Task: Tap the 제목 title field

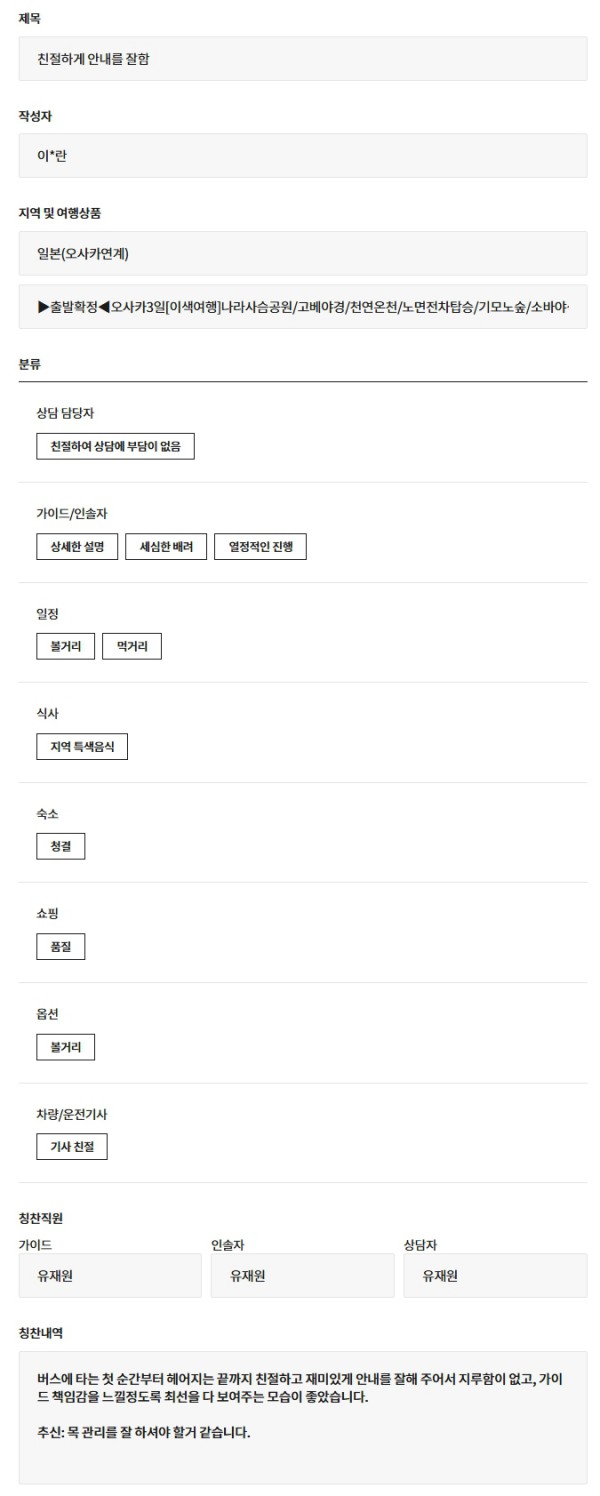Action: [x=302, y=59]
